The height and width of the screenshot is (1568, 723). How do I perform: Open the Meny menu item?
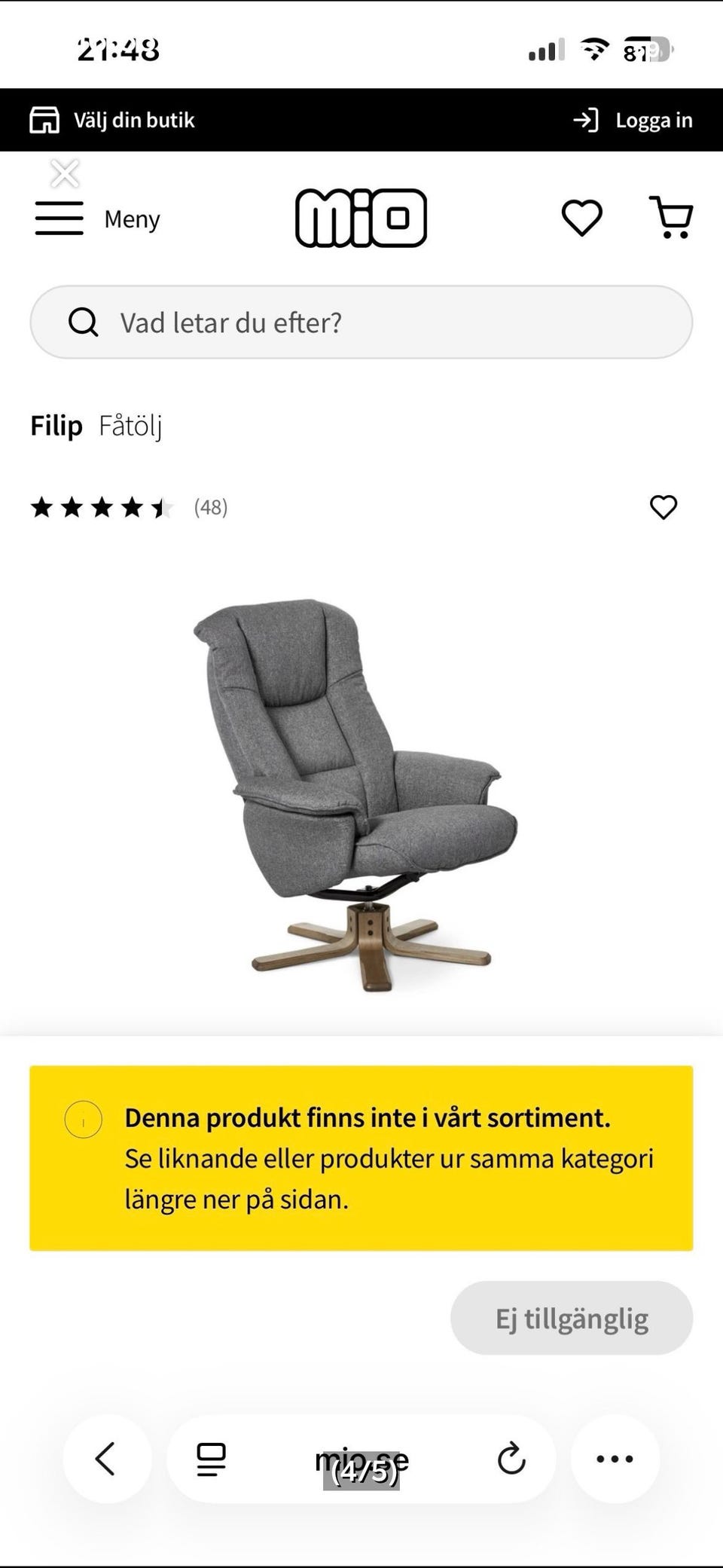tap(132, 219)
